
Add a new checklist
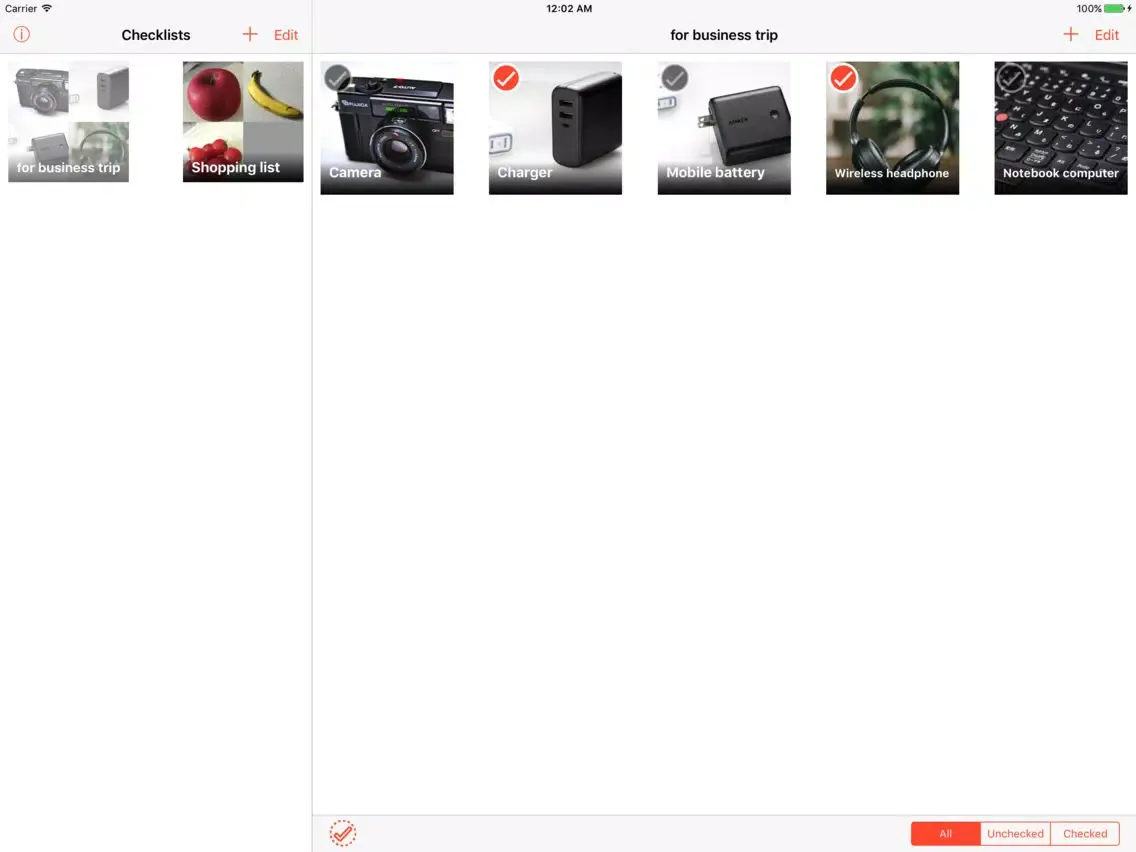coord(250,34)
